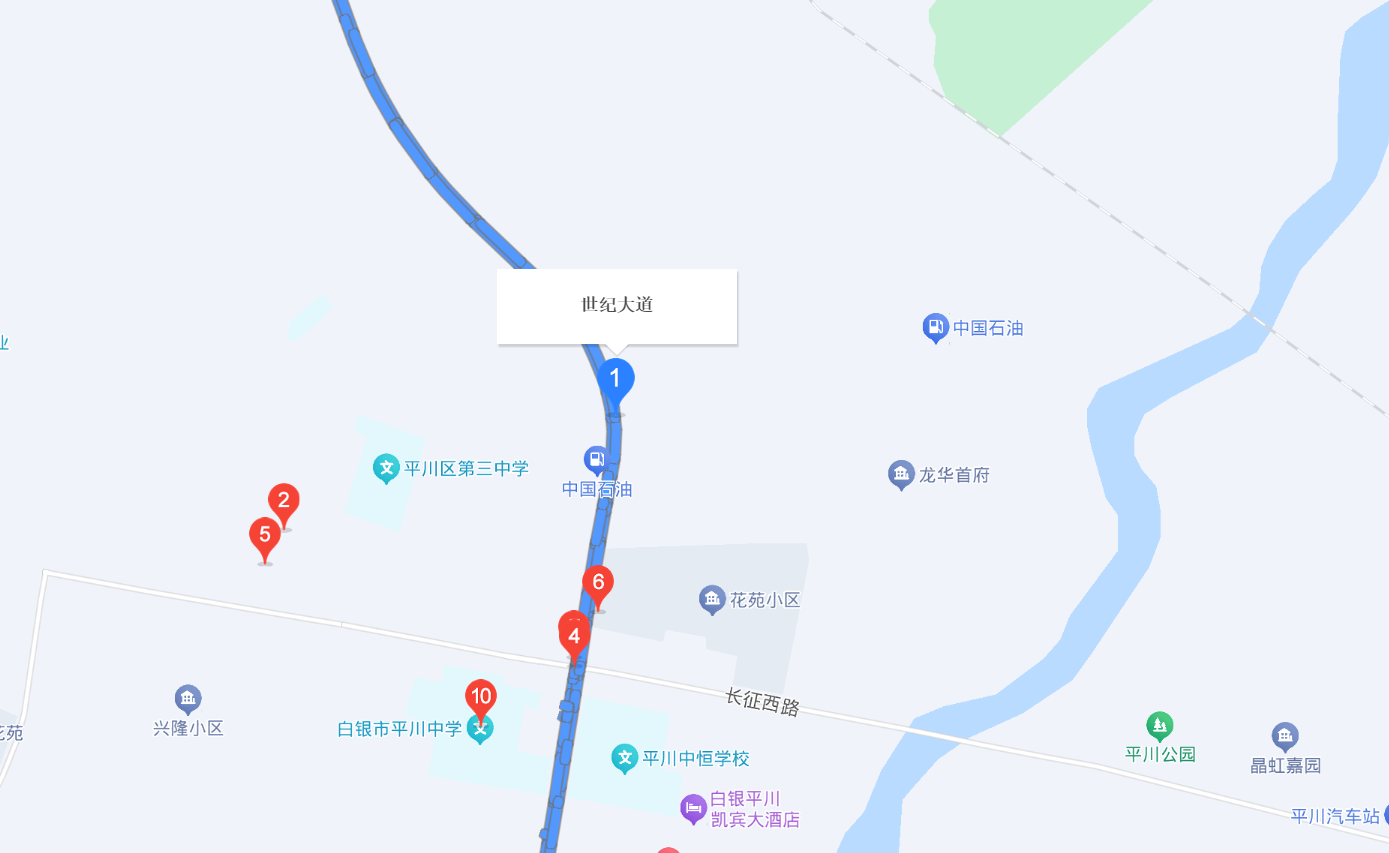Tap red marker number 4
Image resolution: width=1389 pixels, height=853 pixels.
[x=574, y=637]
